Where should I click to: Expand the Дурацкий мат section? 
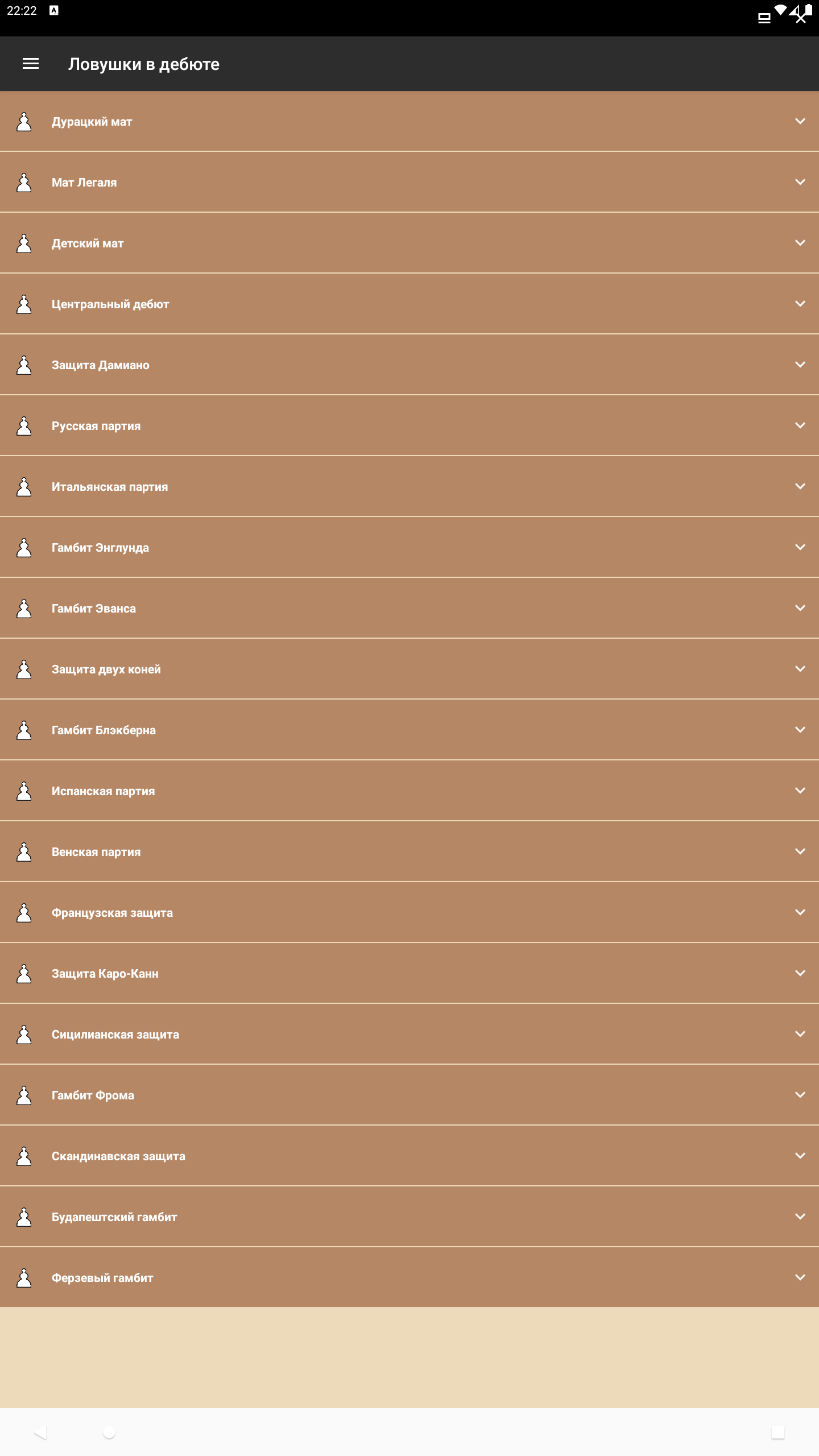(409, 121)
